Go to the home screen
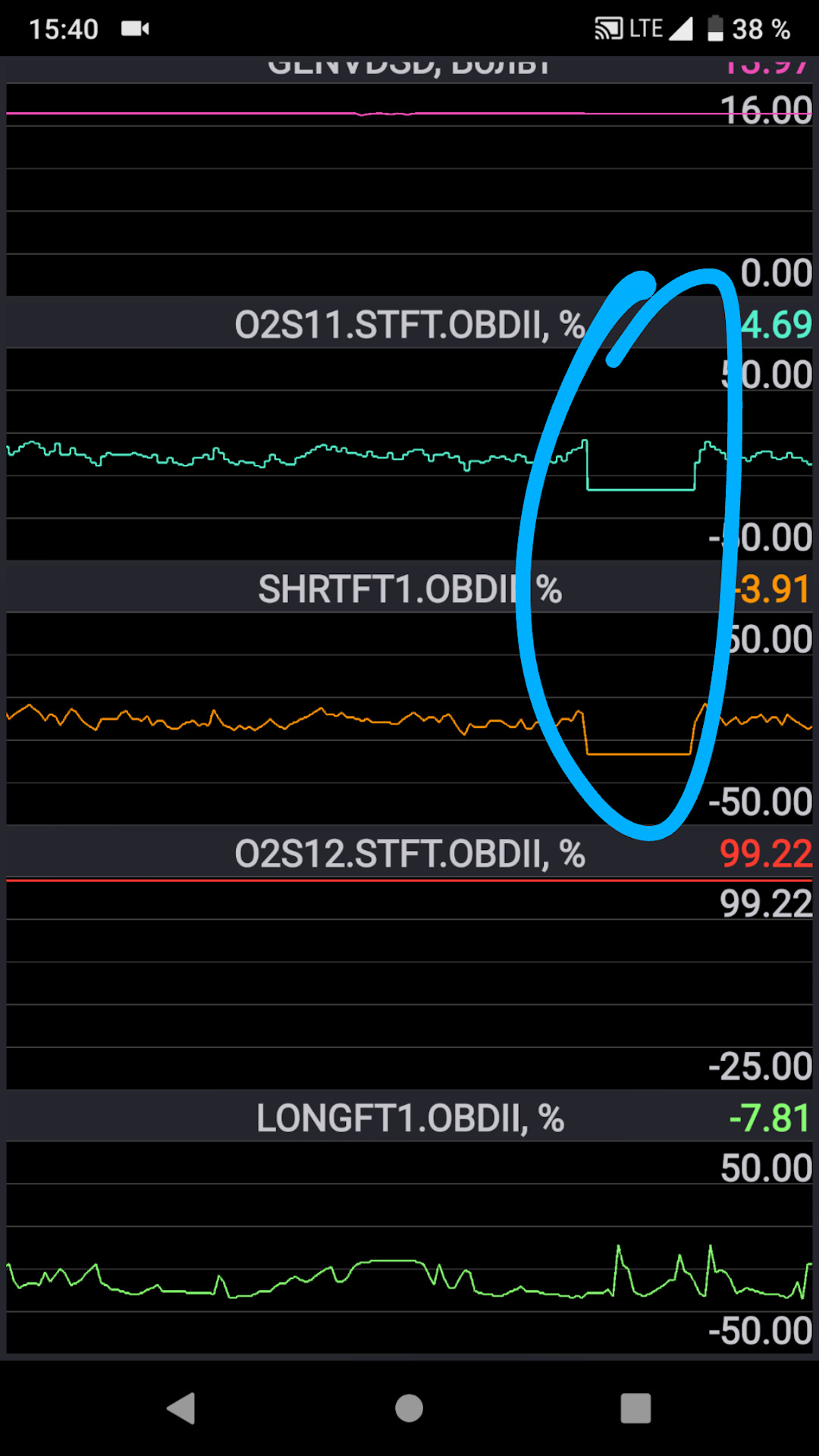The height and width of the screenshot is (1456, 819). click(409, 1408)
